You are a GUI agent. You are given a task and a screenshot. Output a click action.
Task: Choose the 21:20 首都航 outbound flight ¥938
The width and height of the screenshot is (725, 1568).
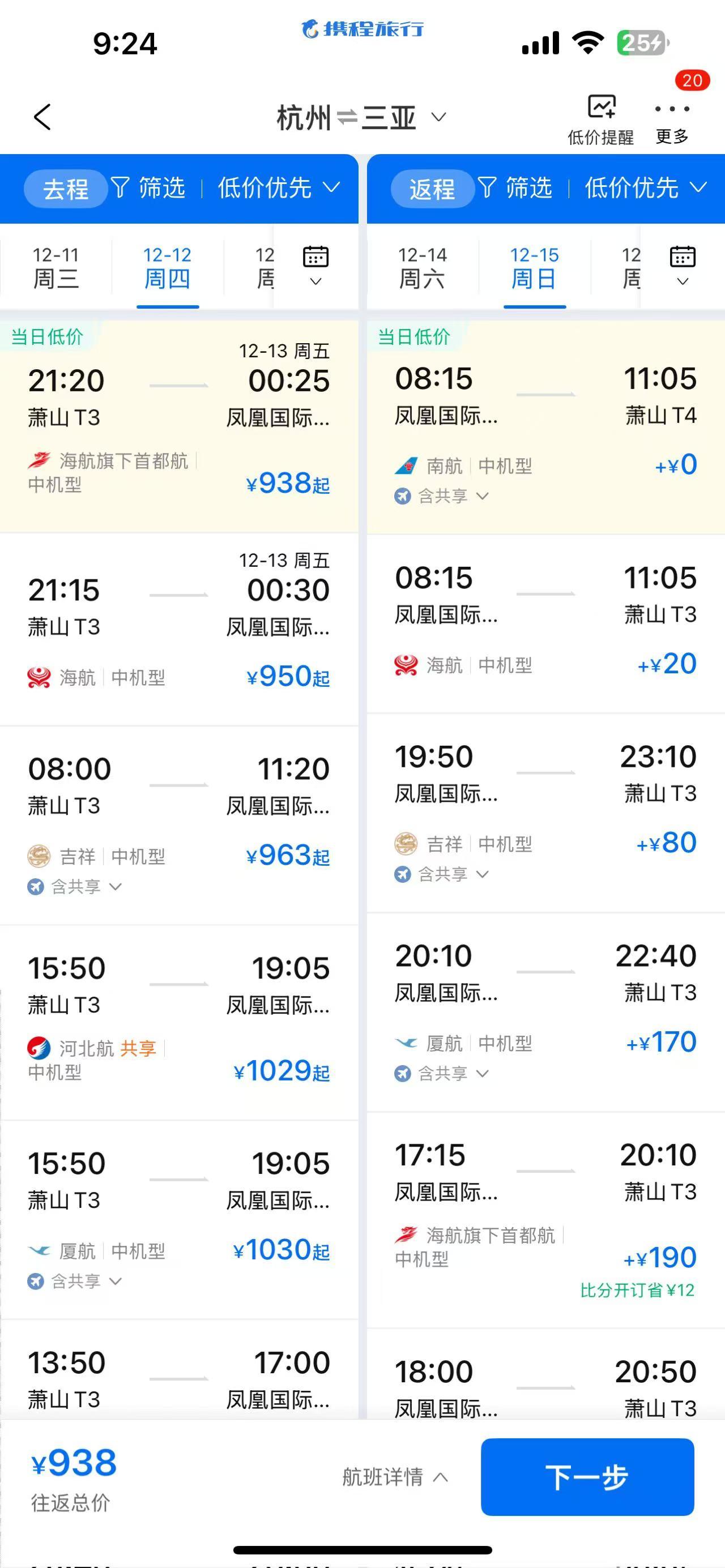point(179,426)
